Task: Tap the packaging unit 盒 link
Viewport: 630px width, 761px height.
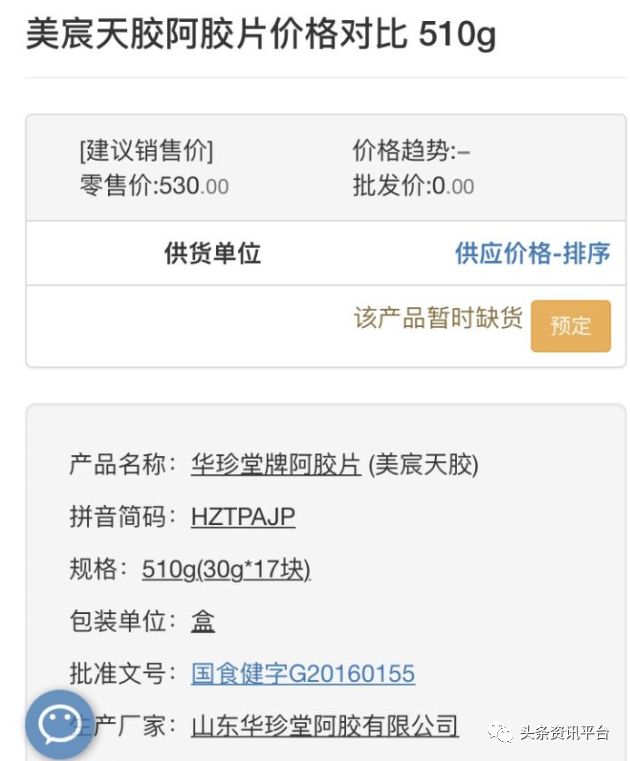Action: click(x=203, y=621)
